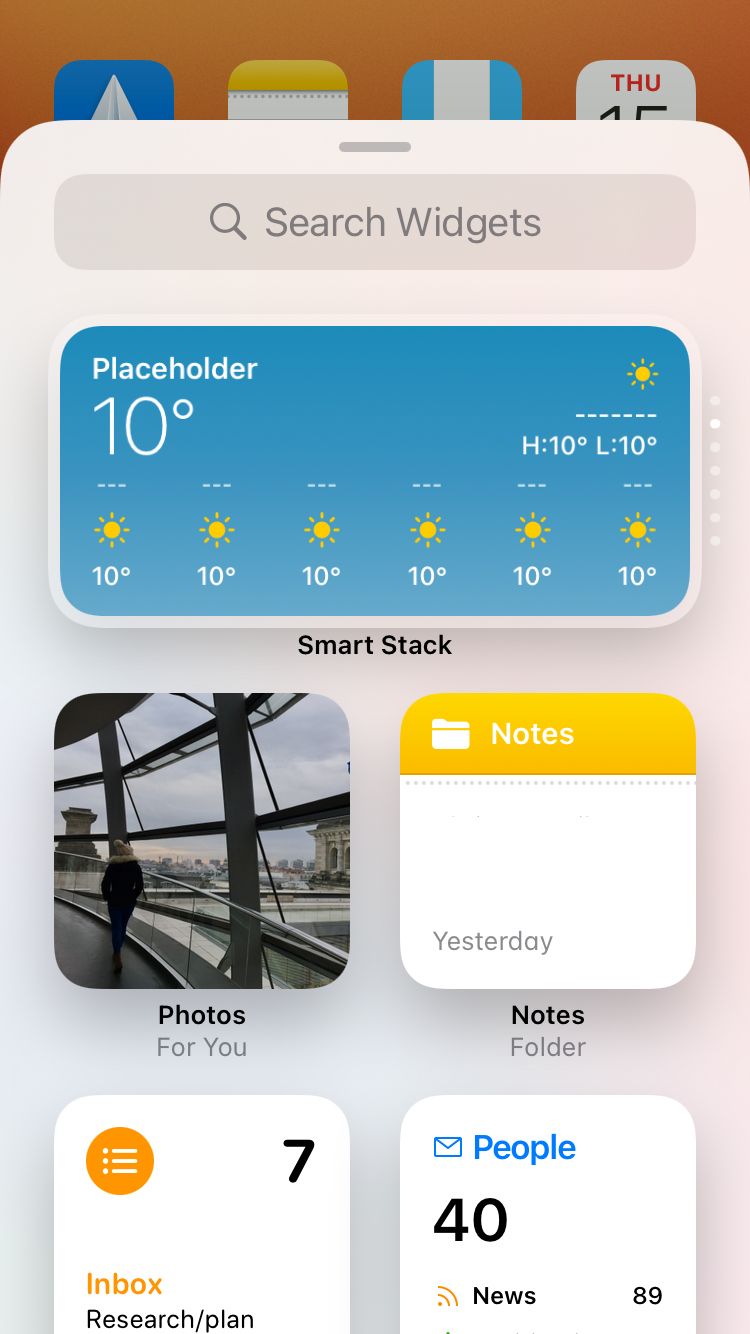Tap the first sunny forecast icon above 10°
This screenshot has width=750, height=1334.
tap(111, 531)
